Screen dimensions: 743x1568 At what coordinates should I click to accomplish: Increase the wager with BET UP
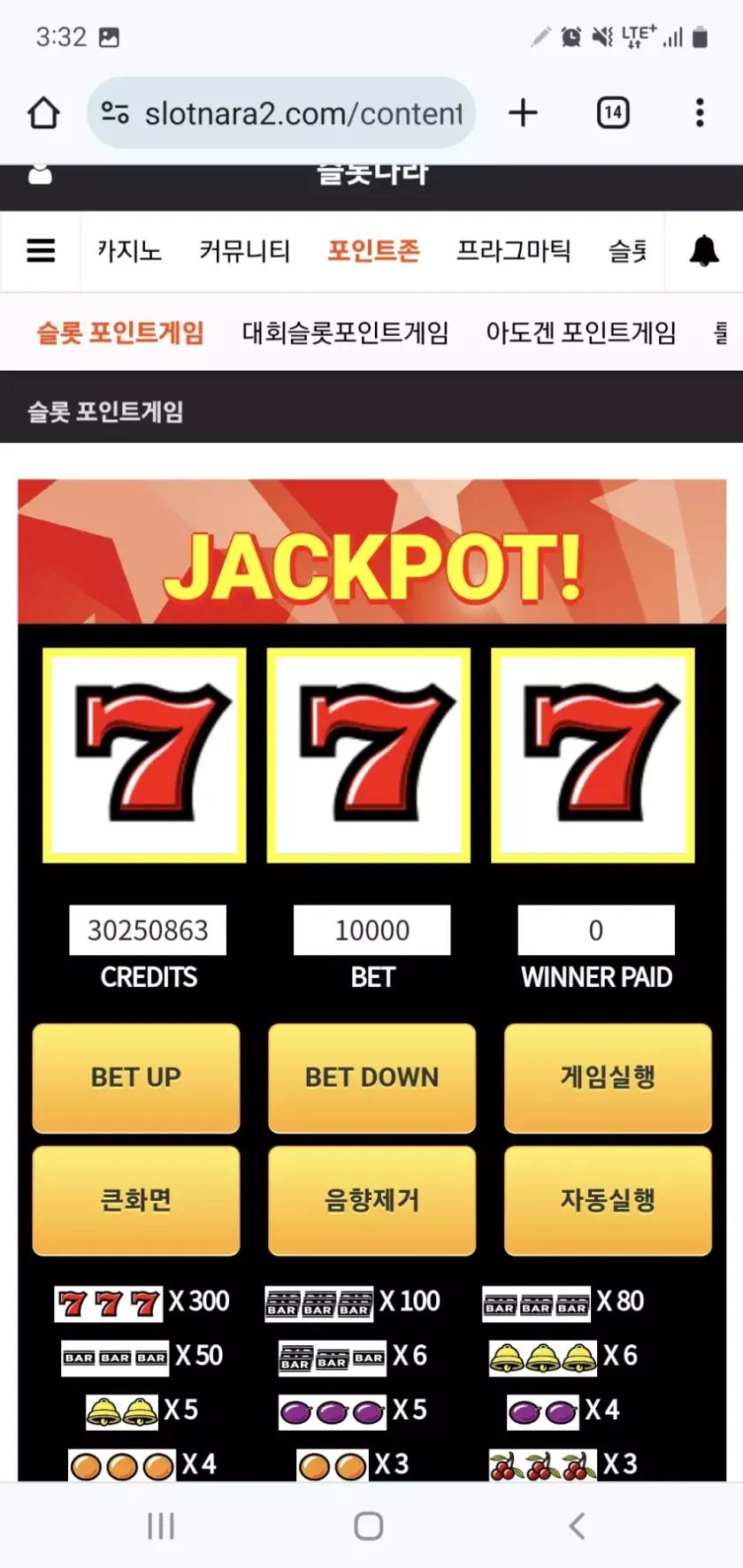136,1077
